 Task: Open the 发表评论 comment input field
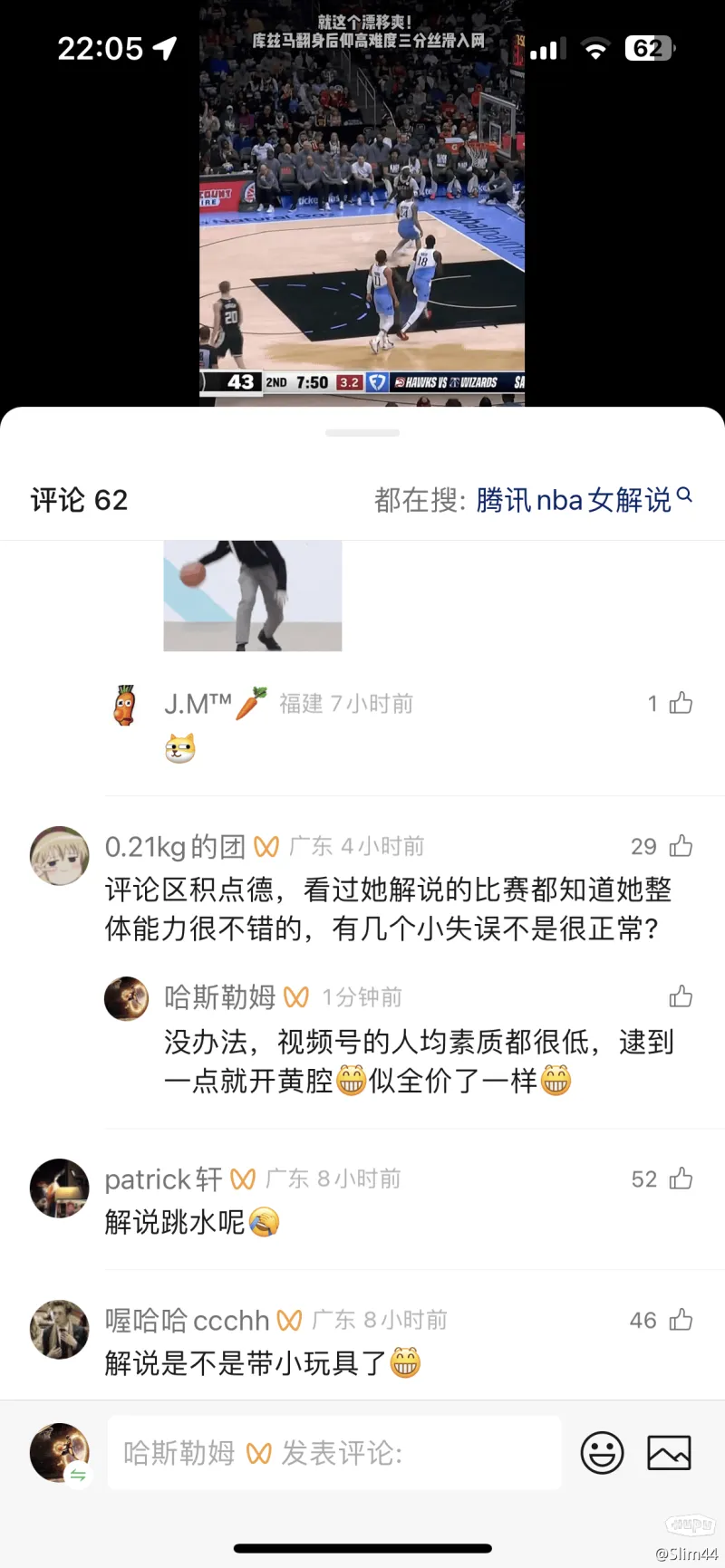tap(333, 1453)
